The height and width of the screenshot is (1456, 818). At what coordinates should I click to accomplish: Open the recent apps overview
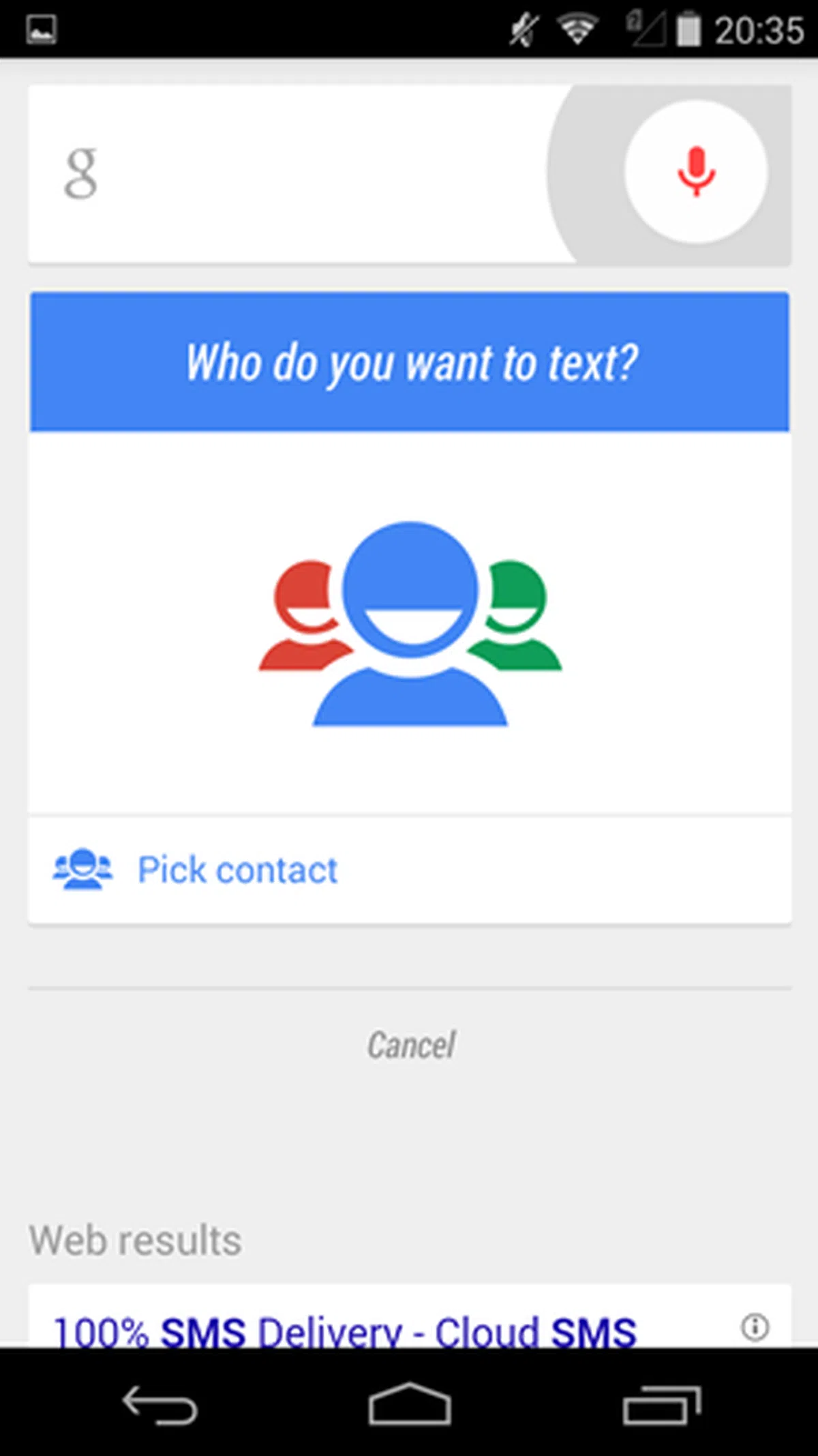[661, 1406]
